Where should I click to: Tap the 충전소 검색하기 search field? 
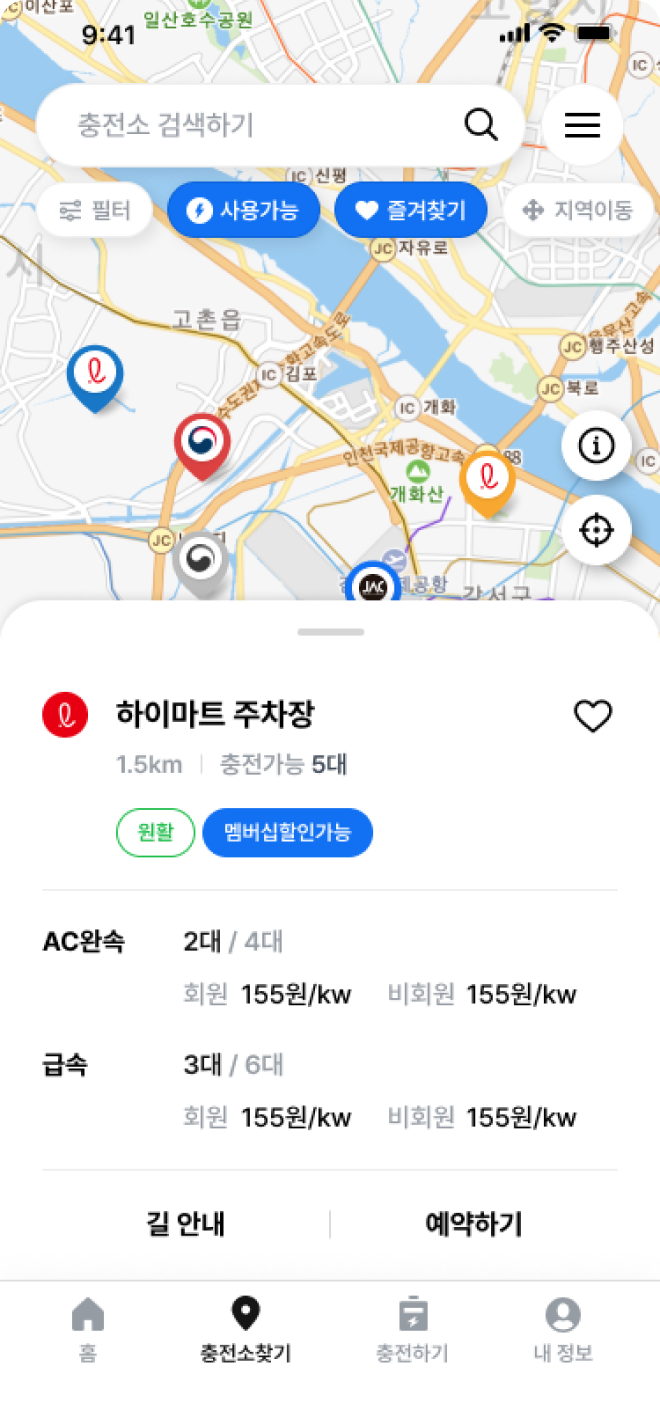pyautogui.click(x=281, y=125)
